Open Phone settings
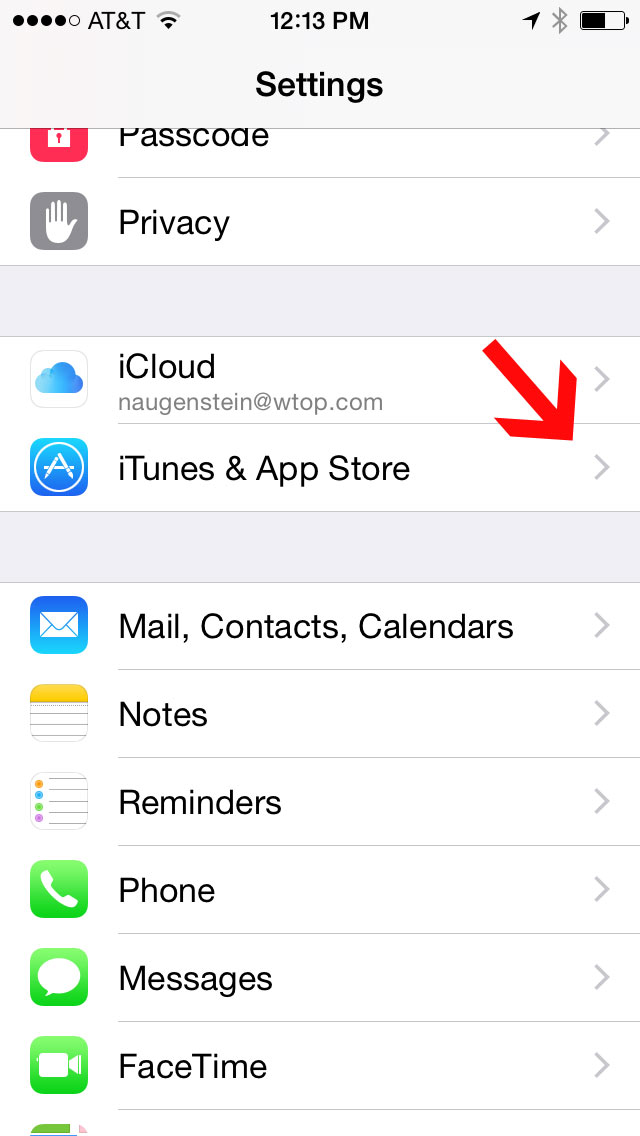This screenshot has height=1136, width=640. pos(320,890)
